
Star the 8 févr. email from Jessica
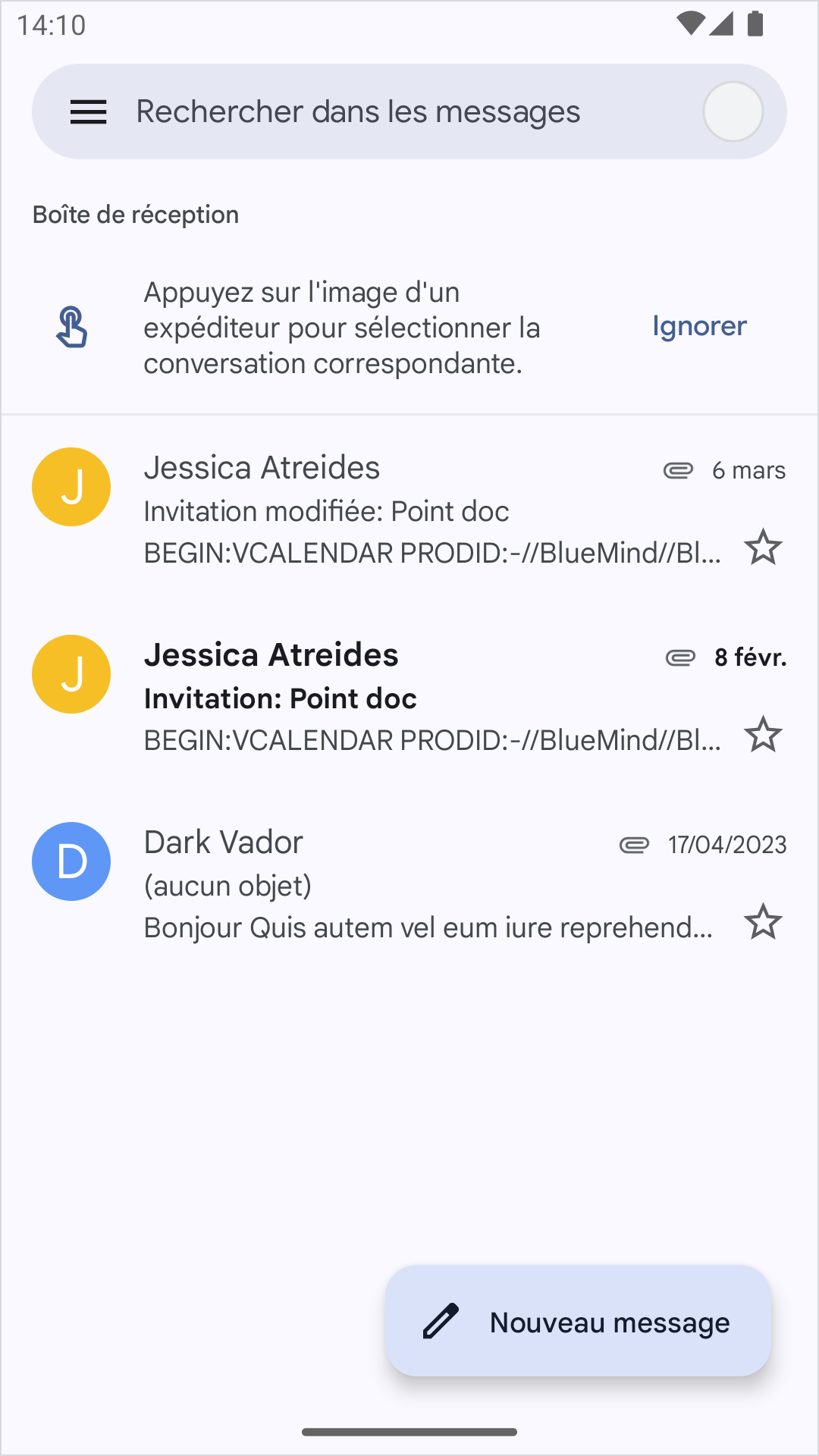pyautogui.click(x=763, y=735)
